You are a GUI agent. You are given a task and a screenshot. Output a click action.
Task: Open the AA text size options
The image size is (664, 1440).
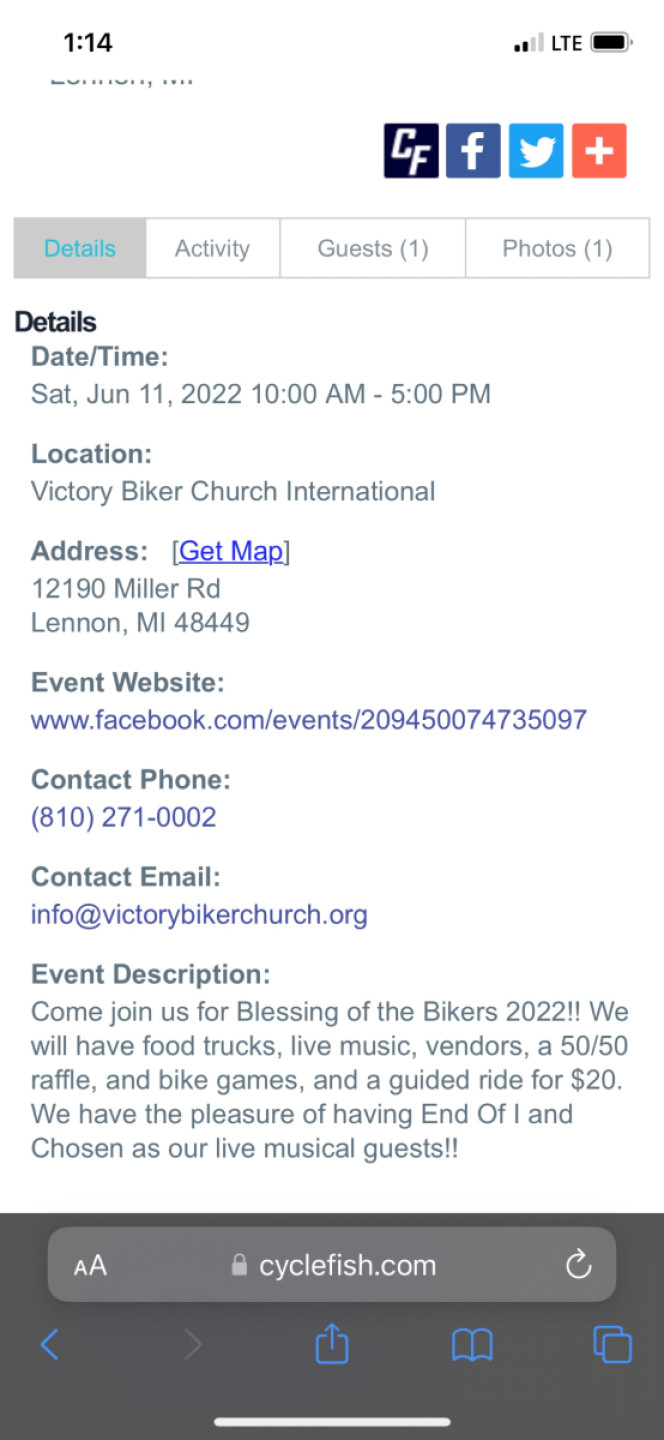pyautogui.click(x=90, y=1266)
